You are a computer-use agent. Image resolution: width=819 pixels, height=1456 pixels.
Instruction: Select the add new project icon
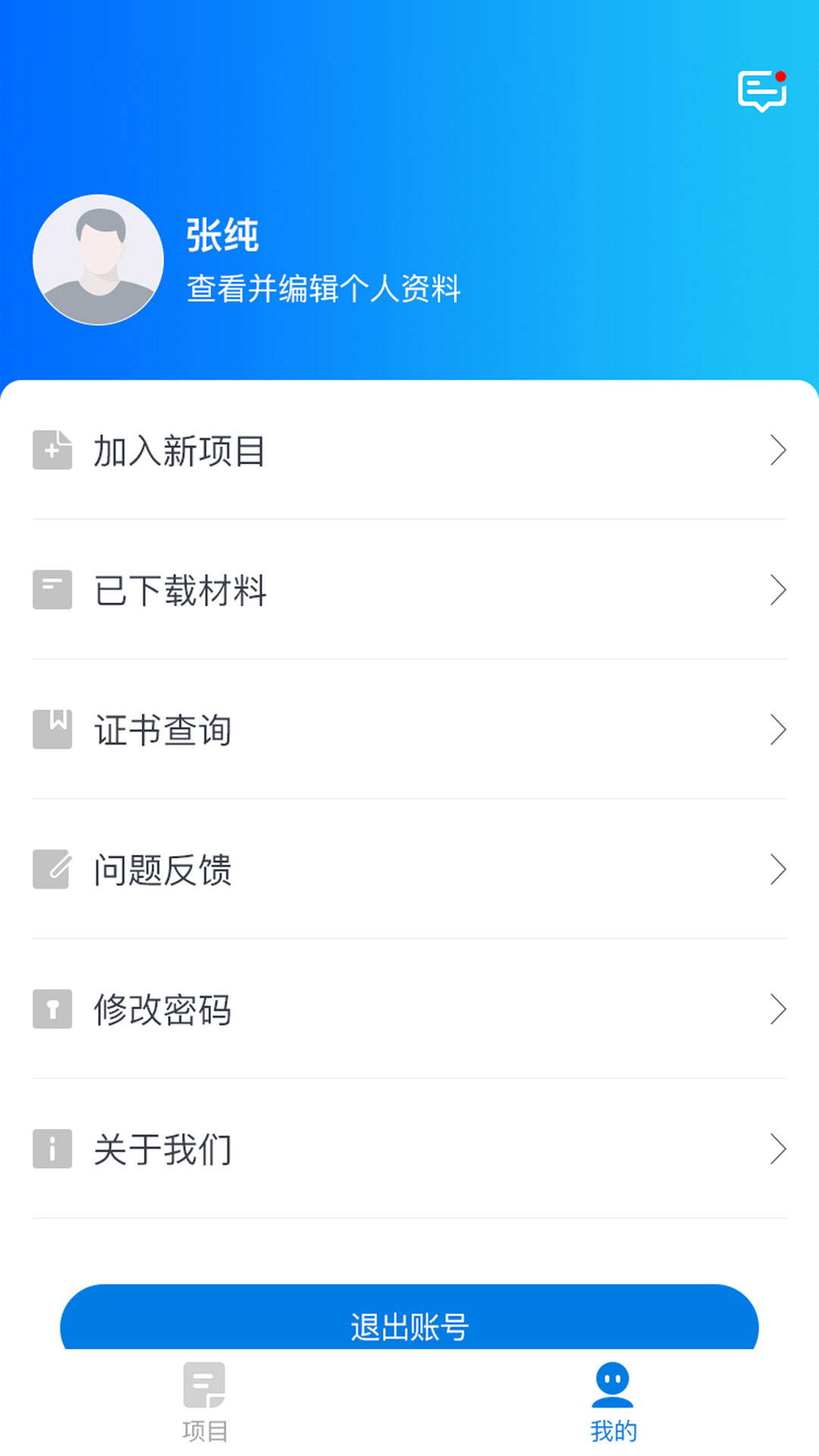[x=52, y=450]
